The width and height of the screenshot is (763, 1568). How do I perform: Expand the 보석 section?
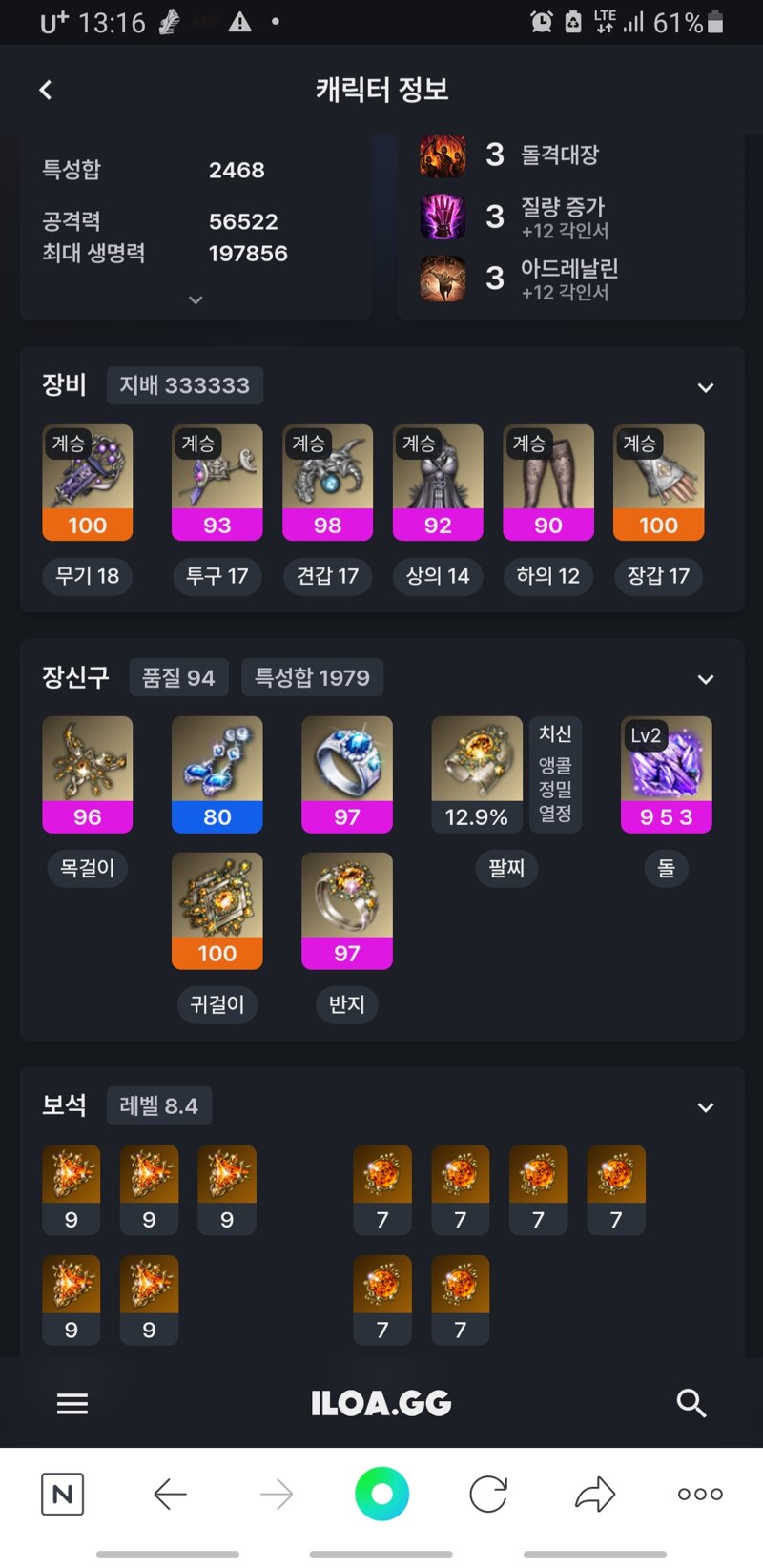[705, 1107]
